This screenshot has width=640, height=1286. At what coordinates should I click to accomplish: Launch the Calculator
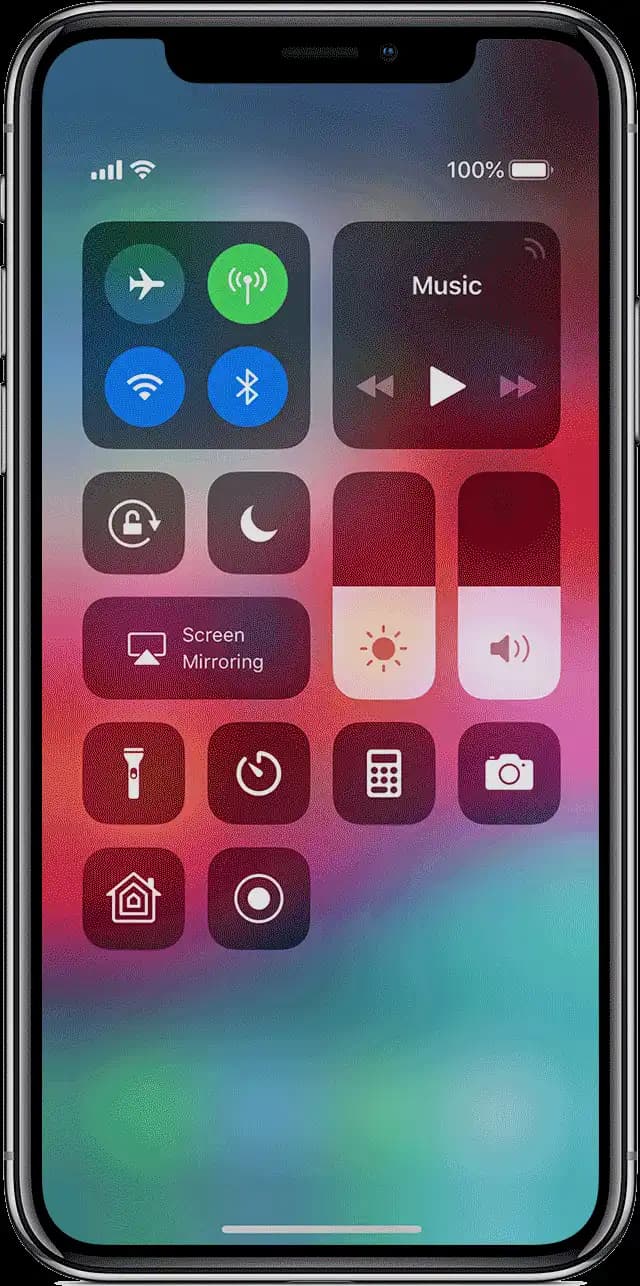[384, 773]
